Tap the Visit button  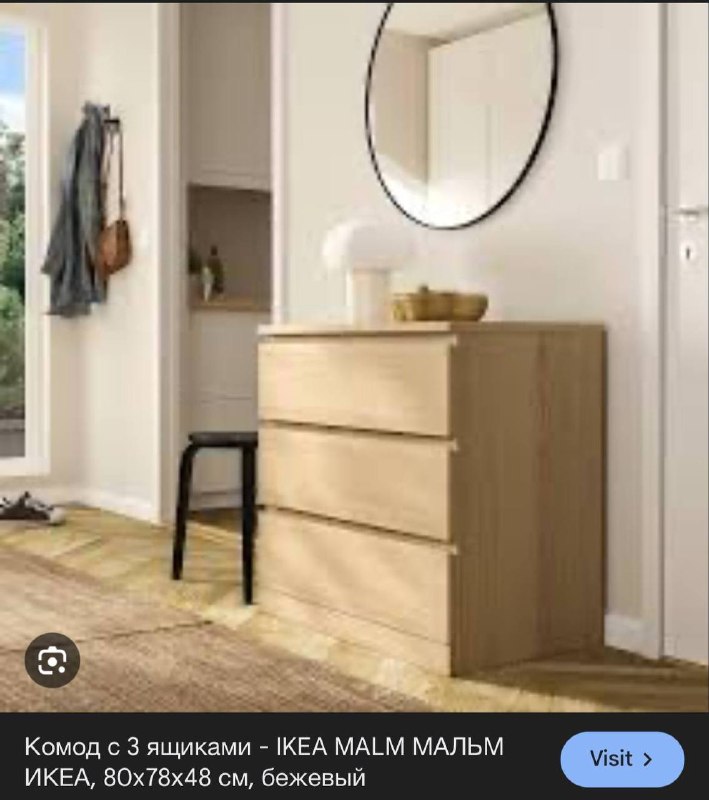coord(622,758)
